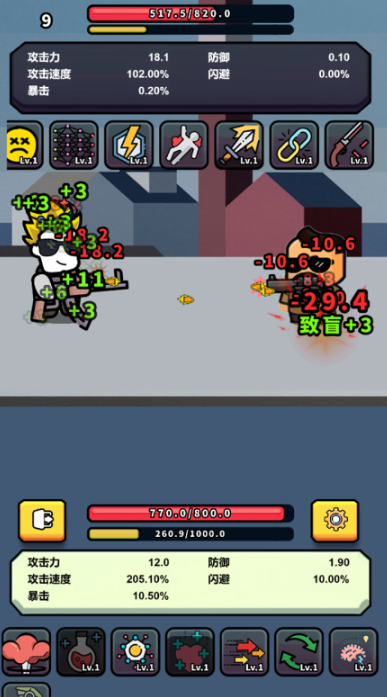Tap the speed arrows skill icon
Screen dimensions: 387x697
click(x=244, y=652)
